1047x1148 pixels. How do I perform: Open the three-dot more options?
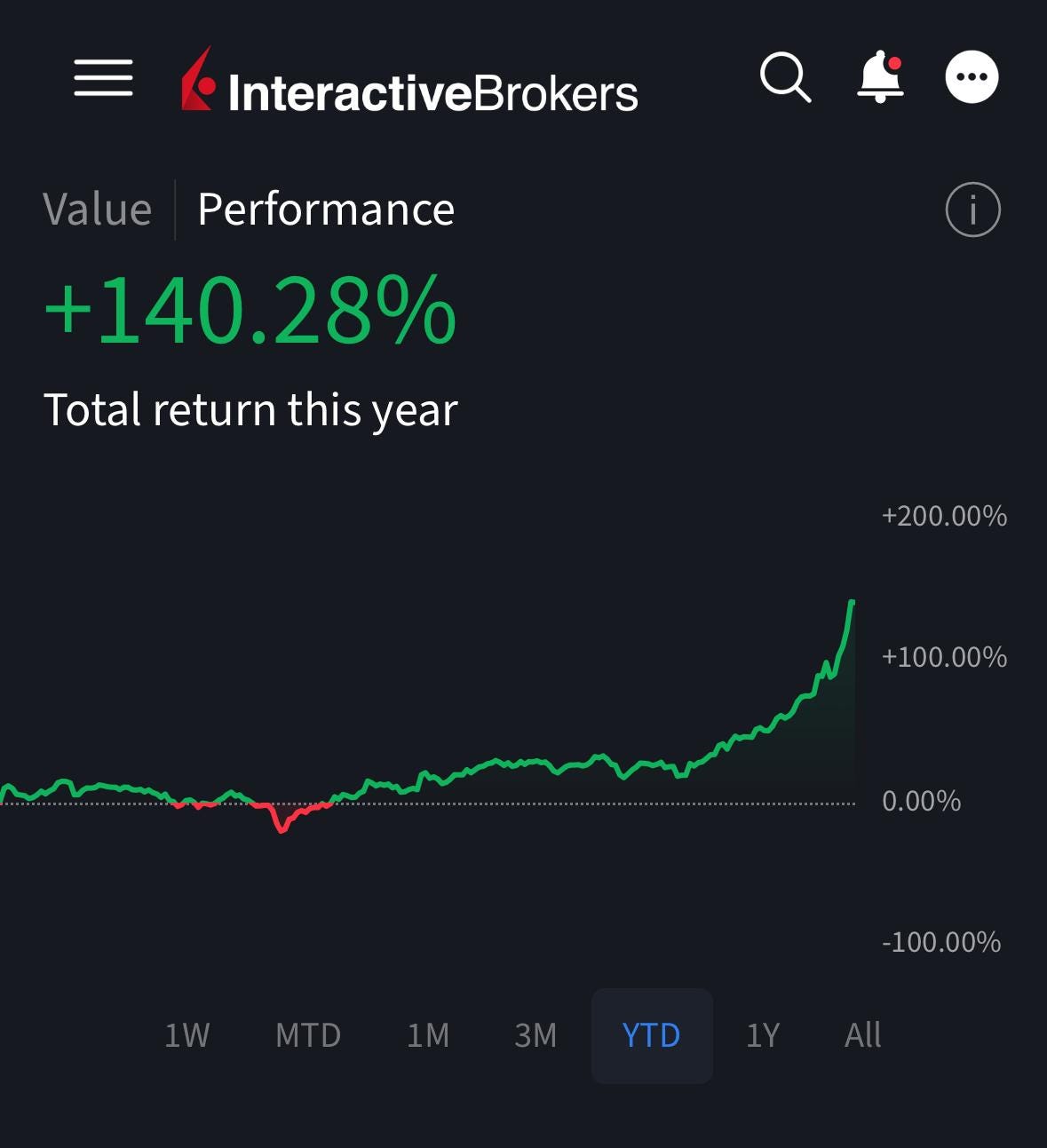[972, 77]
